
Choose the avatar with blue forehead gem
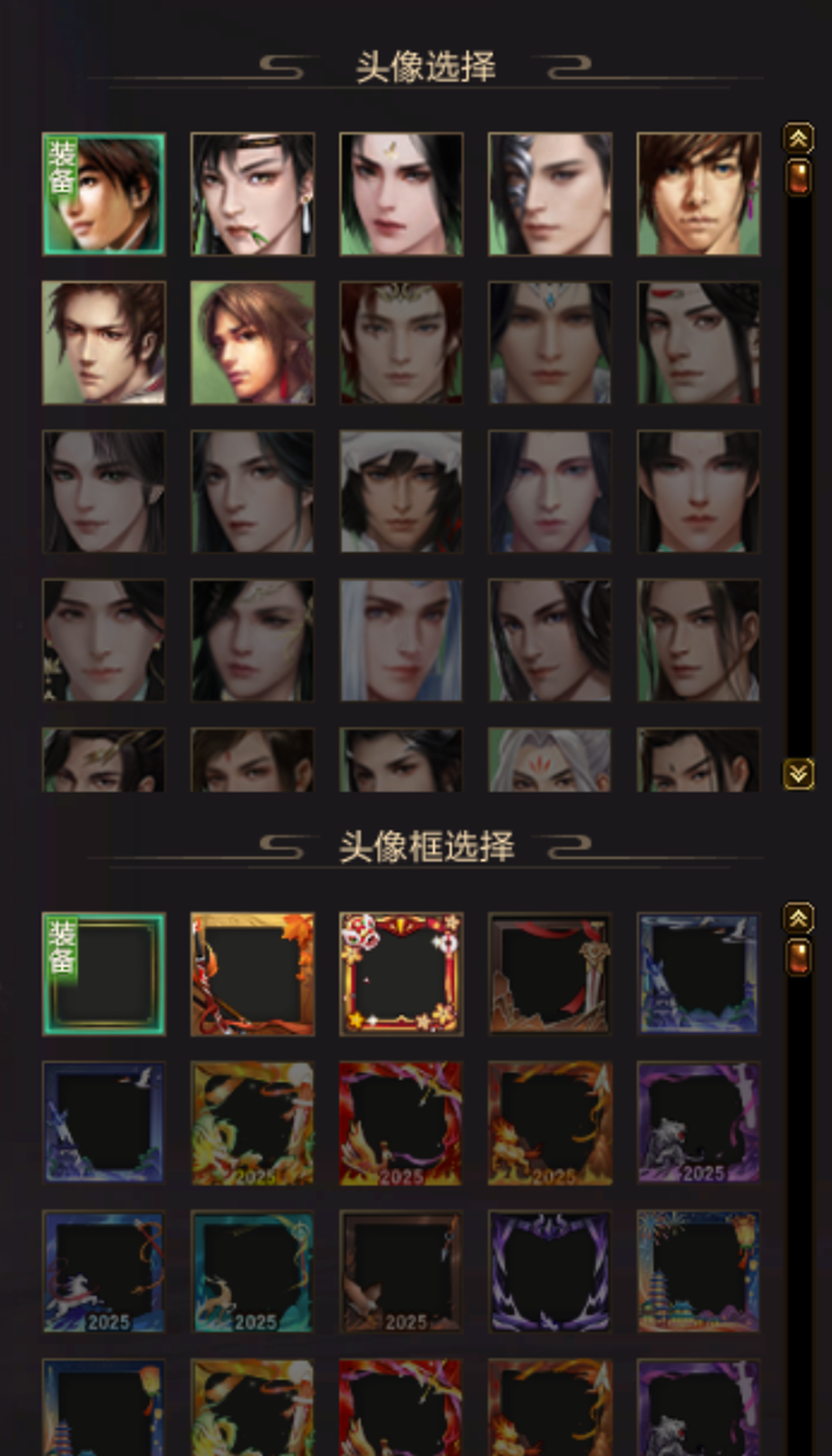tap(549, 343)
